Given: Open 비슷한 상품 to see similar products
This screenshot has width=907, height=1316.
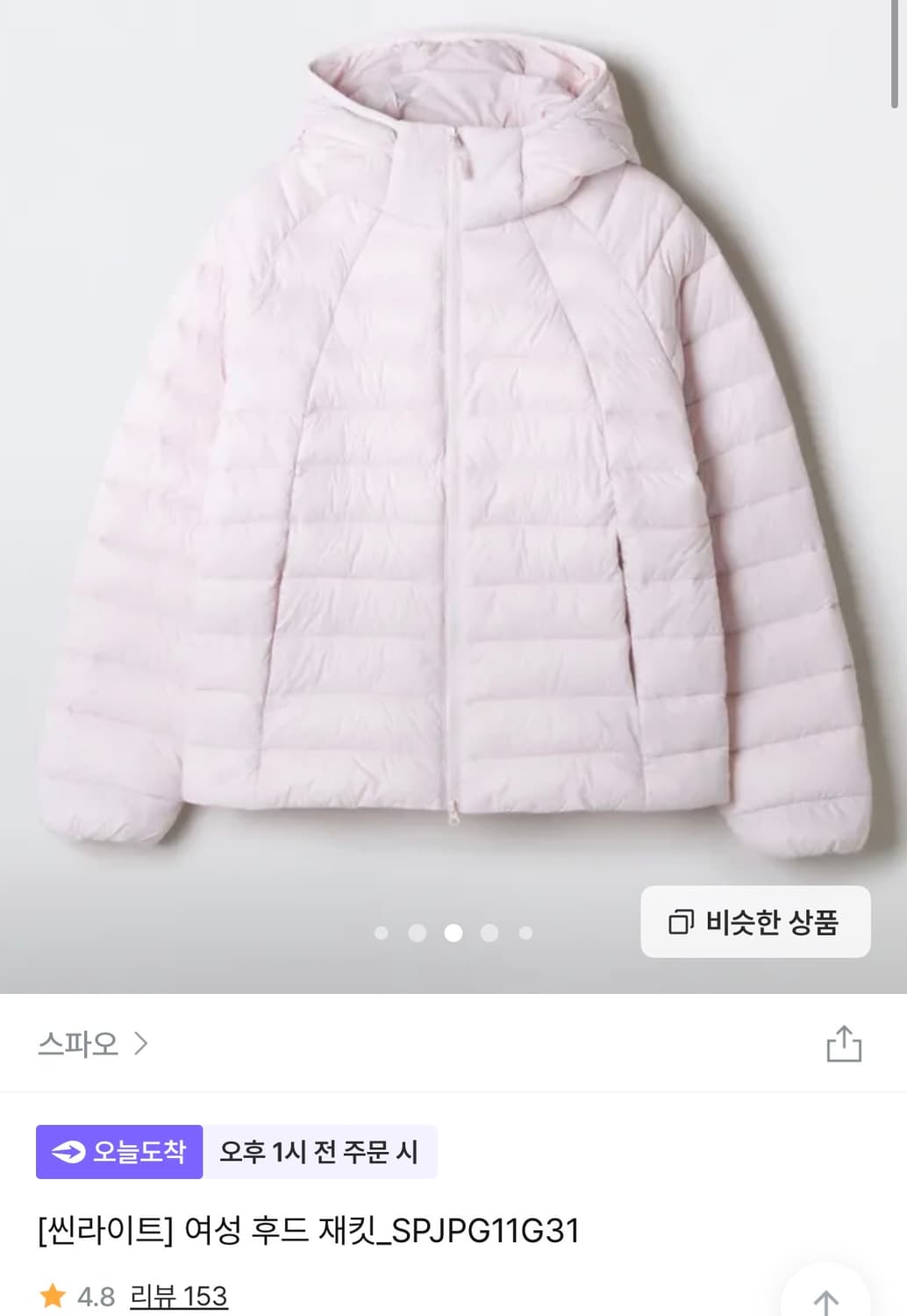Looking at the screenshot, I should [756, 922].
